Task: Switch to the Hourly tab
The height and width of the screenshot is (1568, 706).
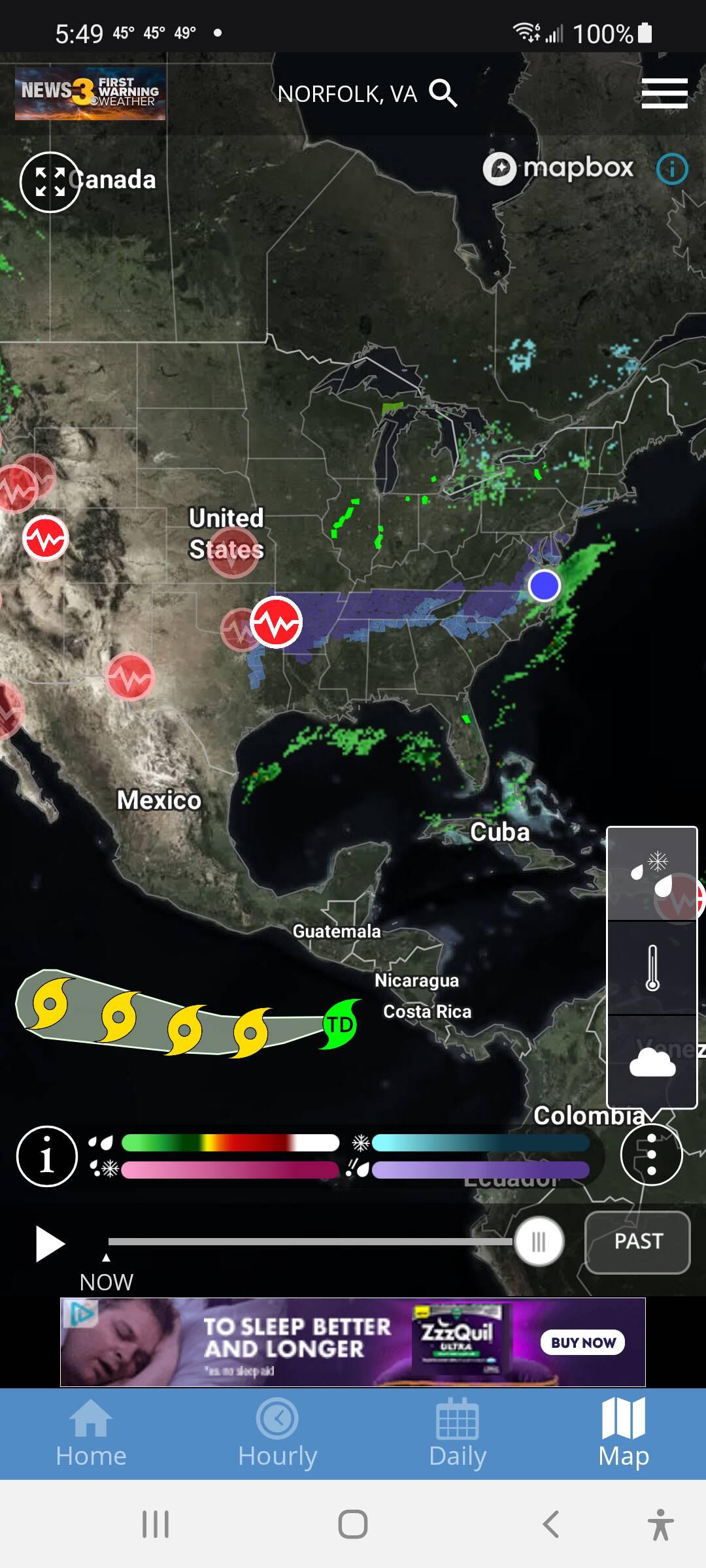Action: 277,1434
